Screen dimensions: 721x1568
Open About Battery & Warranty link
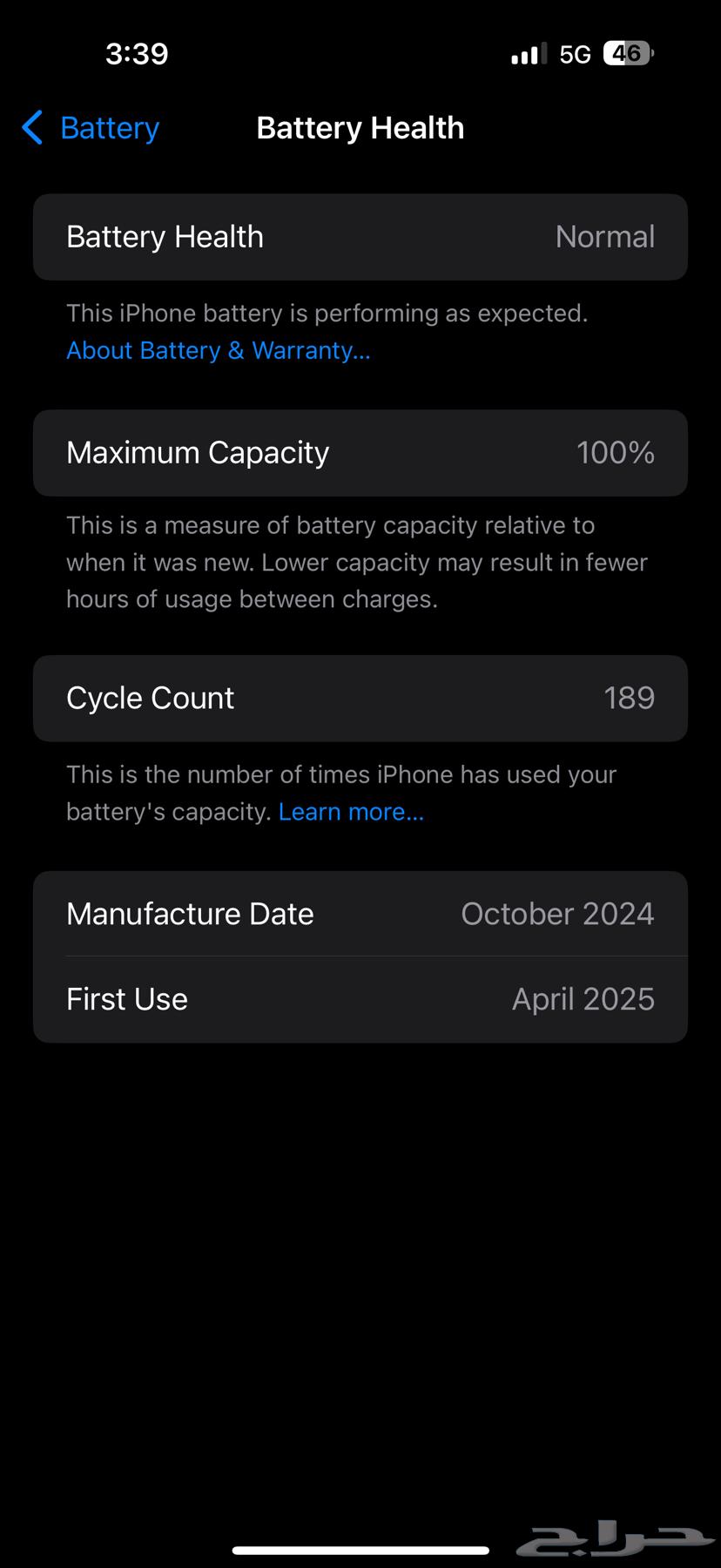coord(219,350)
